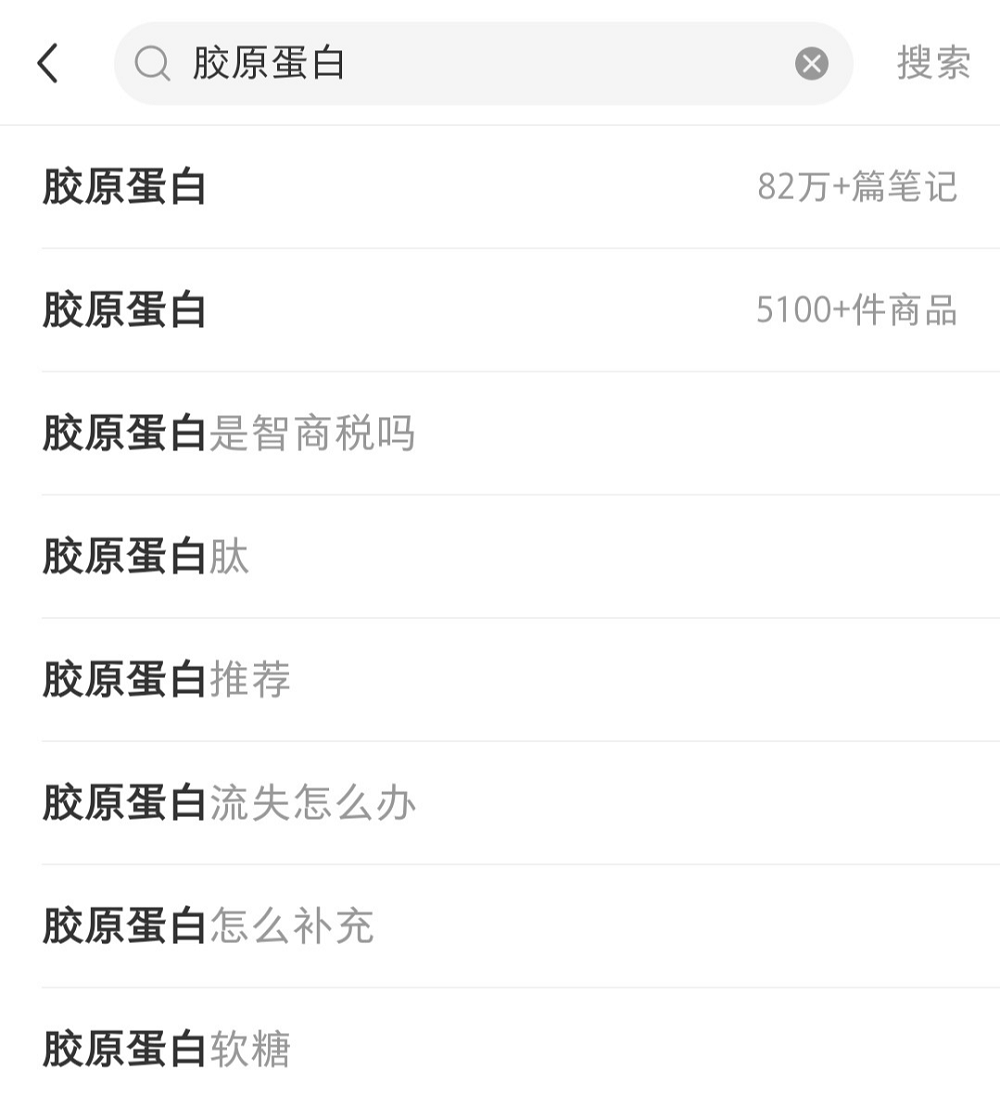Tap the 搜索 button
The width and height of the screenshot is (1000, 1095).
click(933, 64)
